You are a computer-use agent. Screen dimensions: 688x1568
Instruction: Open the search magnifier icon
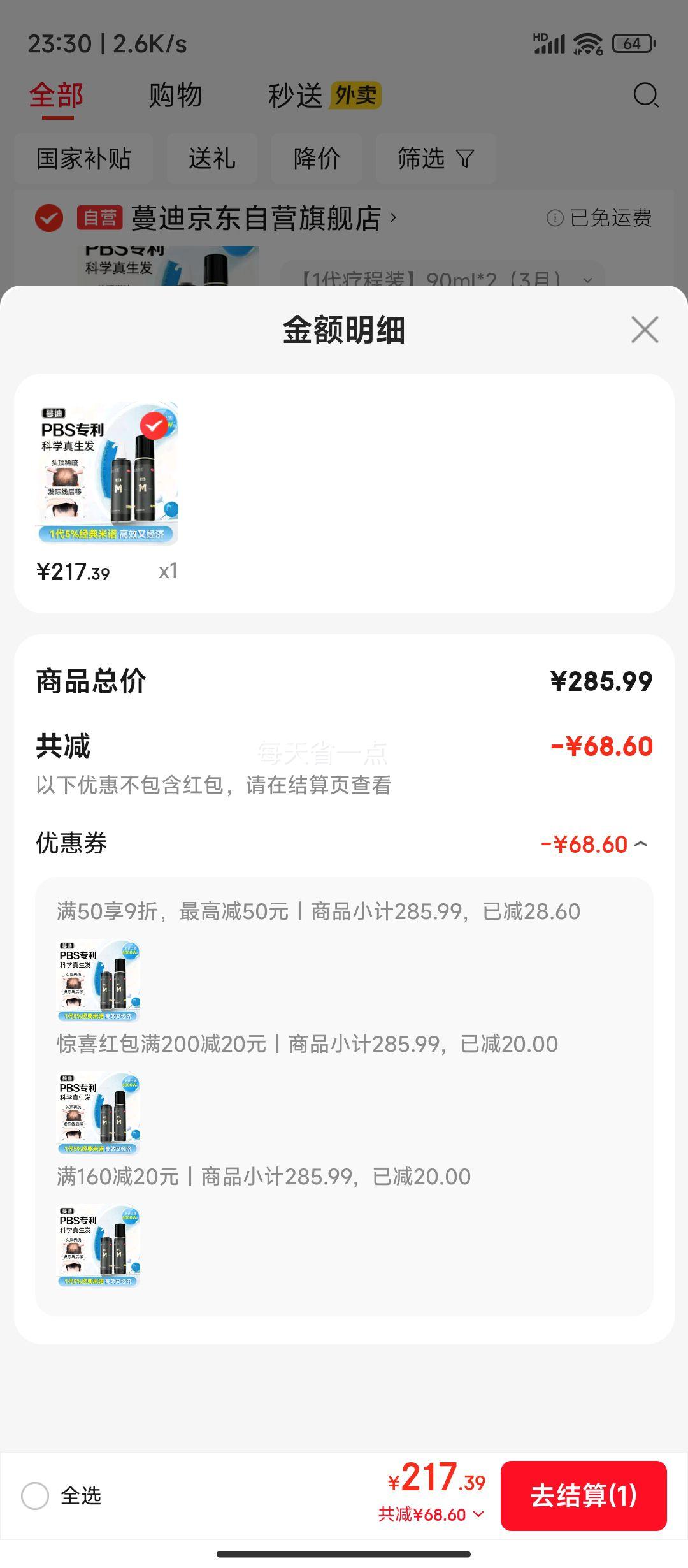(x=645, y=96)
